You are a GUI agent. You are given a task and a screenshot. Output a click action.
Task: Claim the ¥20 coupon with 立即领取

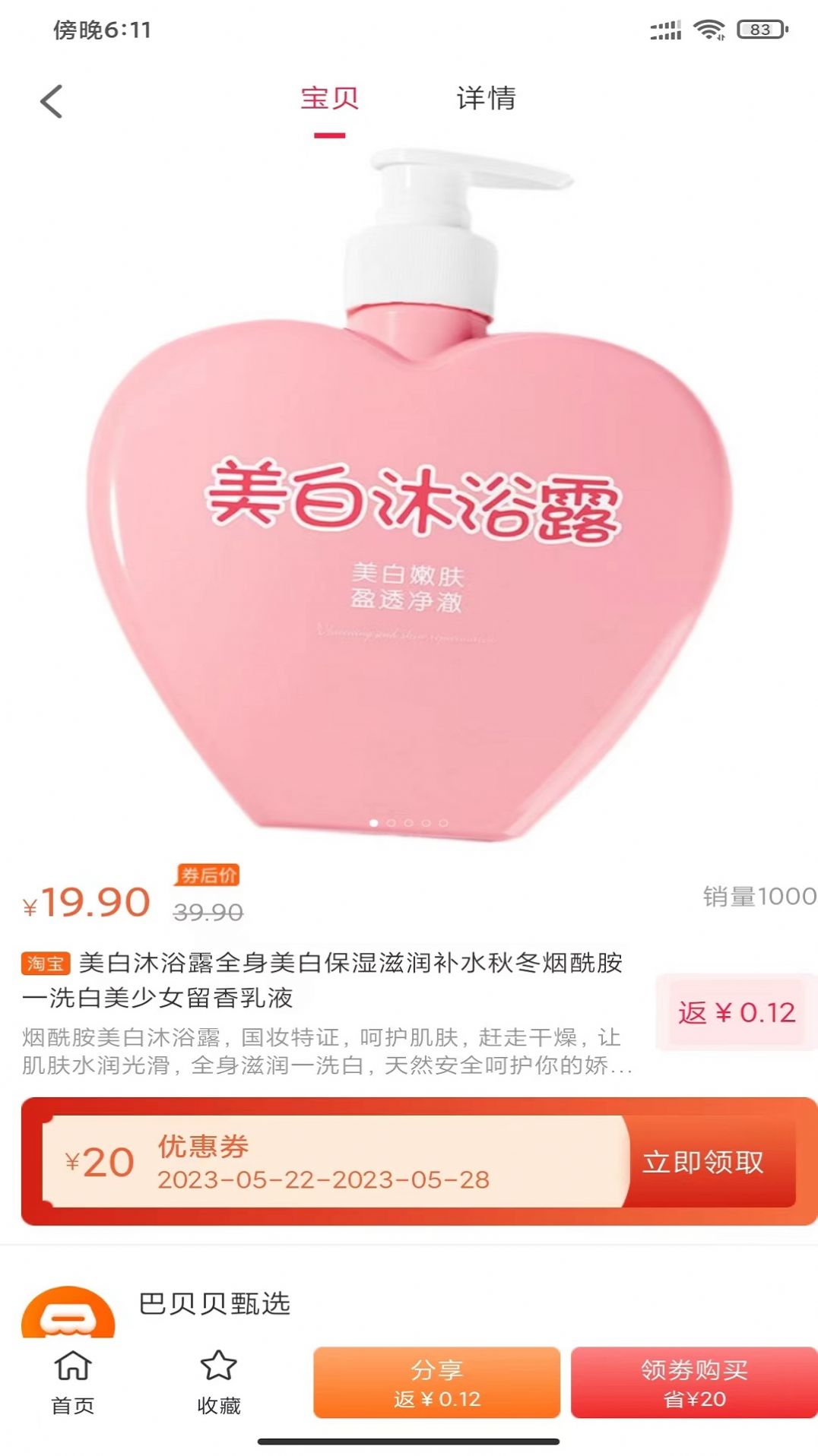point(703,1162)
